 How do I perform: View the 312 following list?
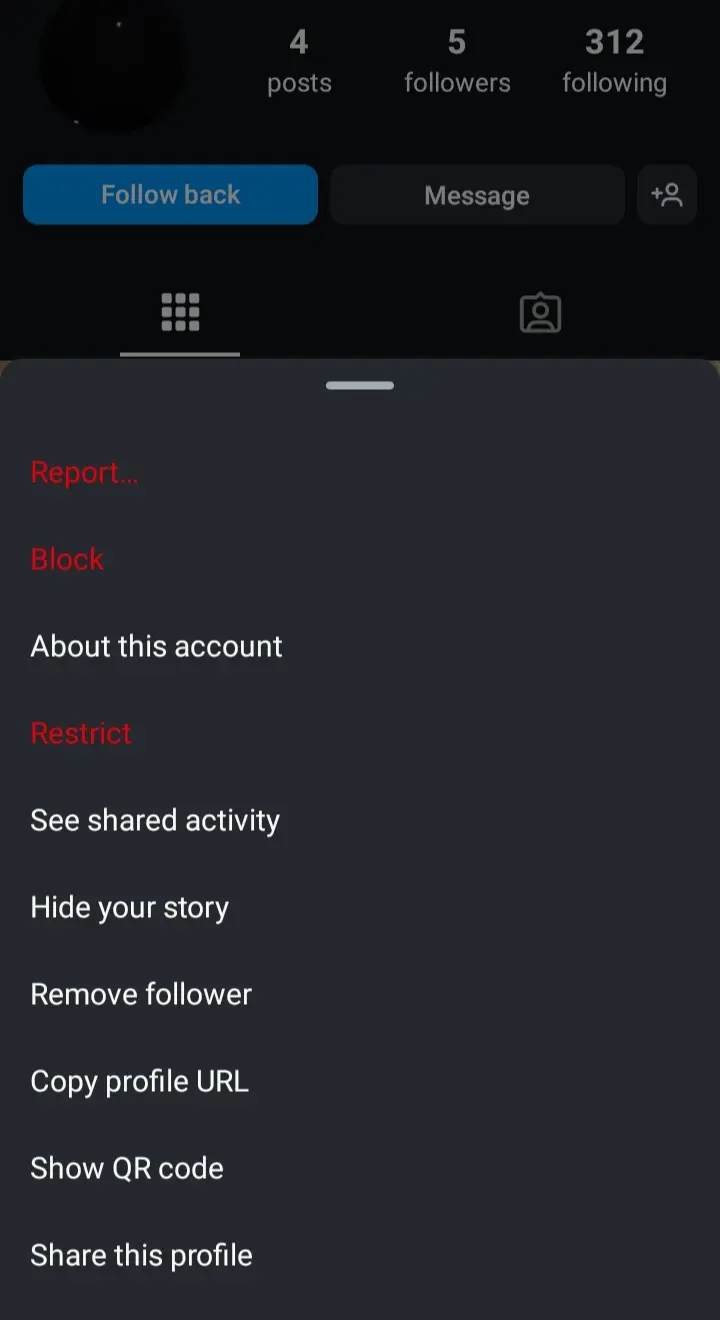point(614,60)
